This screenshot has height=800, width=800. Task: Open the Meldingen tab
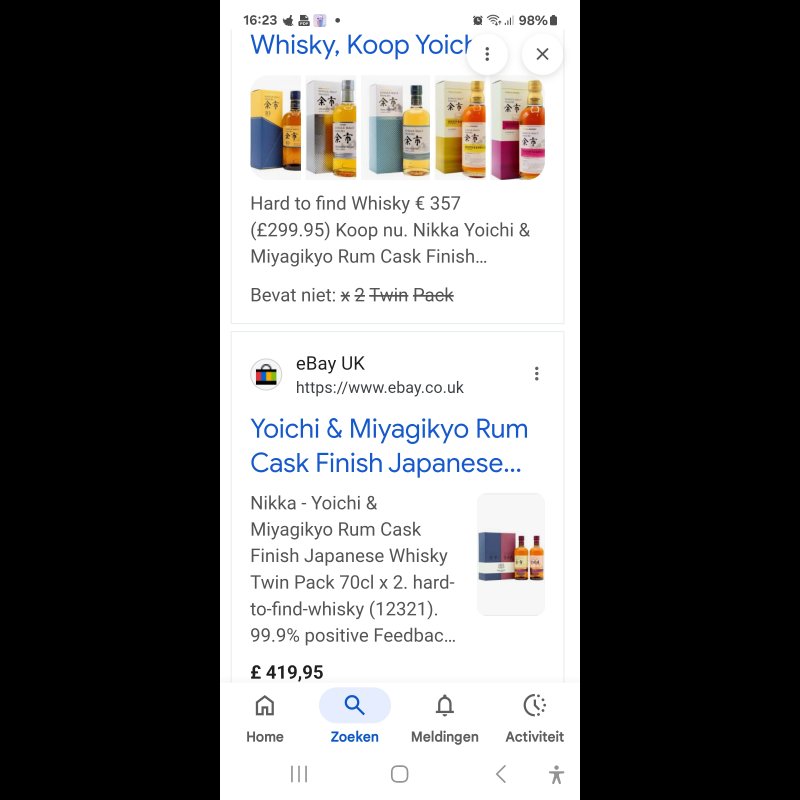(x=445, y=718)
